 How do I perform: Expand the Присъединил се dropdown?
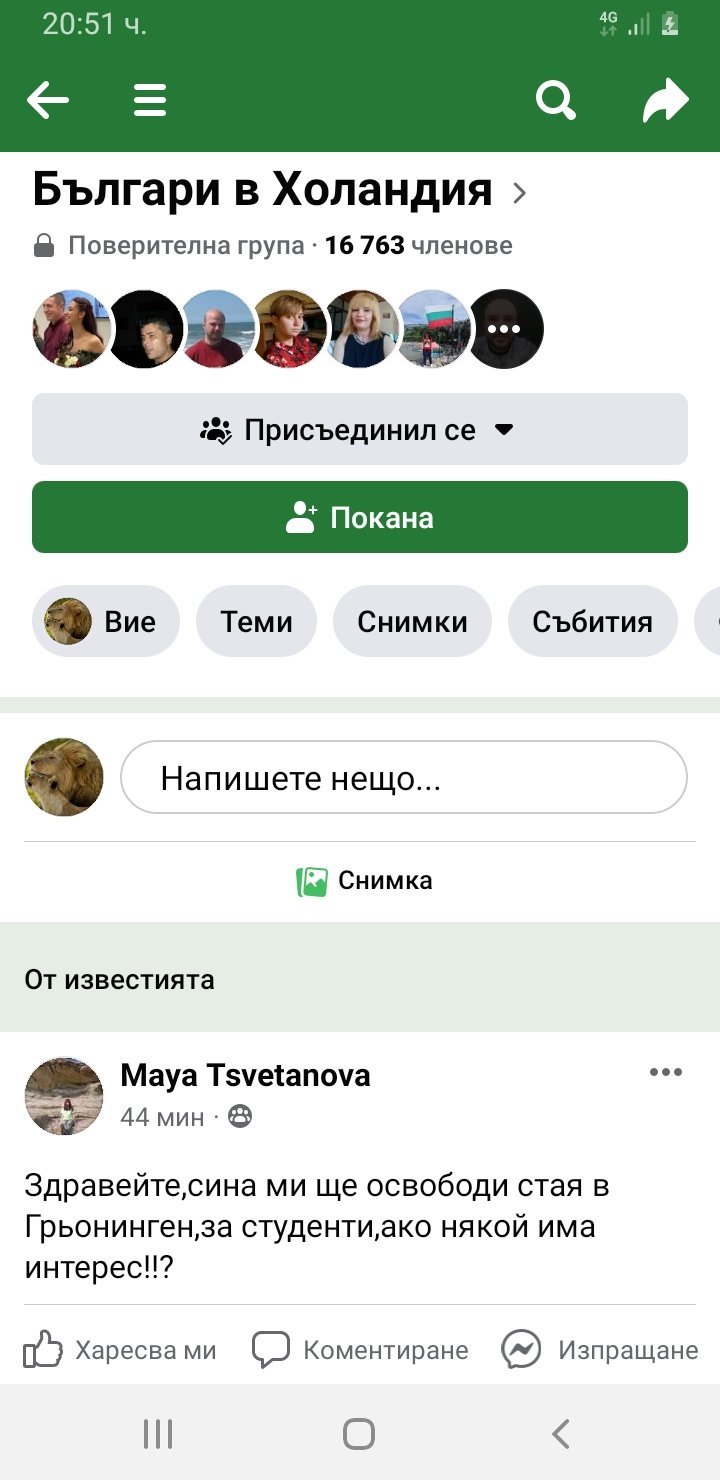tap(360, 430)
